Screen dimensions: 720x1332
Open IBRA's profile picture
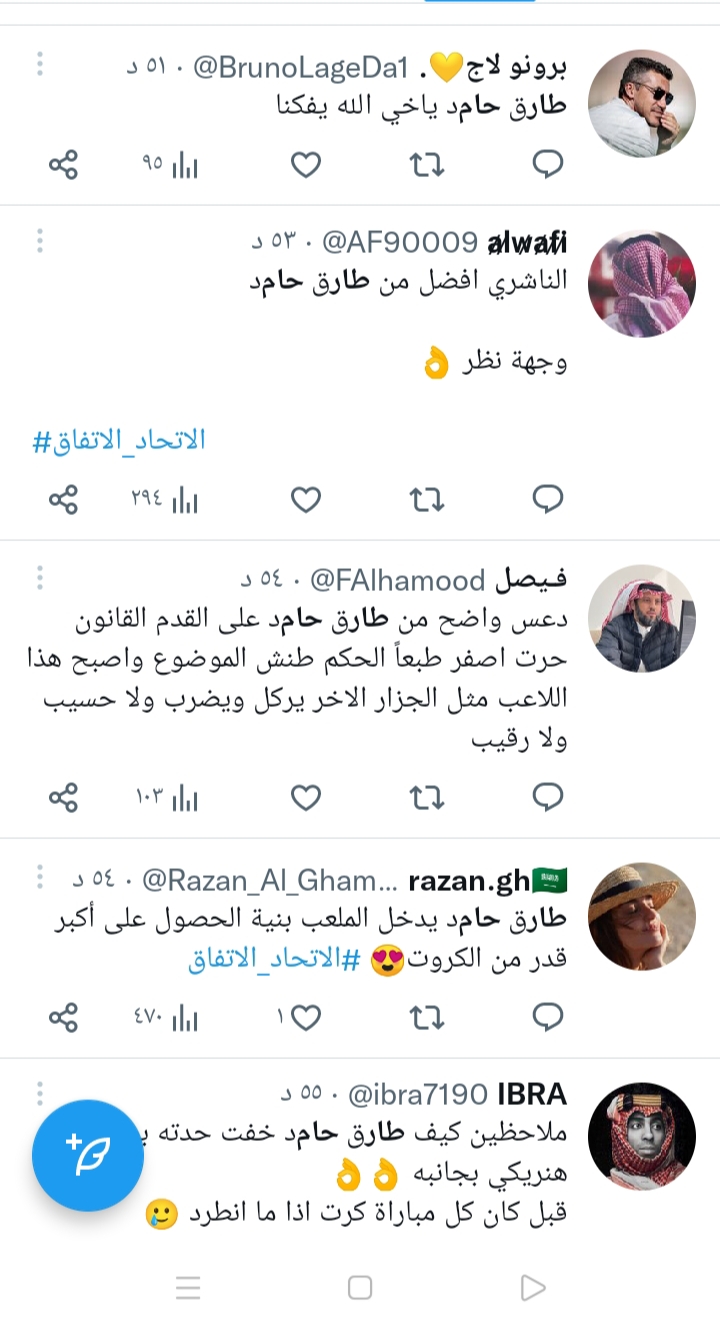pyautogui.click(x=641, y=1135)
